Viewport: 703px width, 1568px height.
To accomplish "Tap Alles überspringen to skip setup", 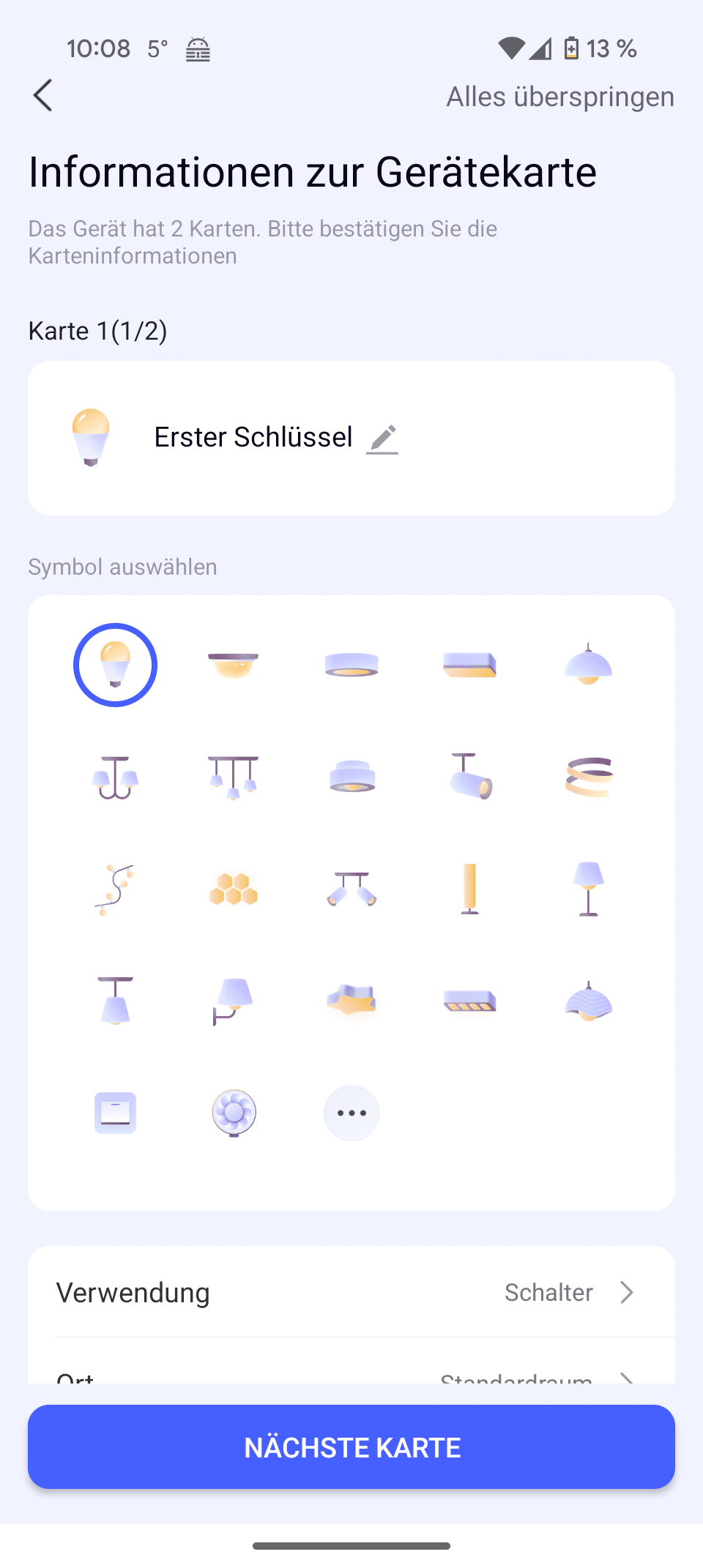I will point(560,97).
